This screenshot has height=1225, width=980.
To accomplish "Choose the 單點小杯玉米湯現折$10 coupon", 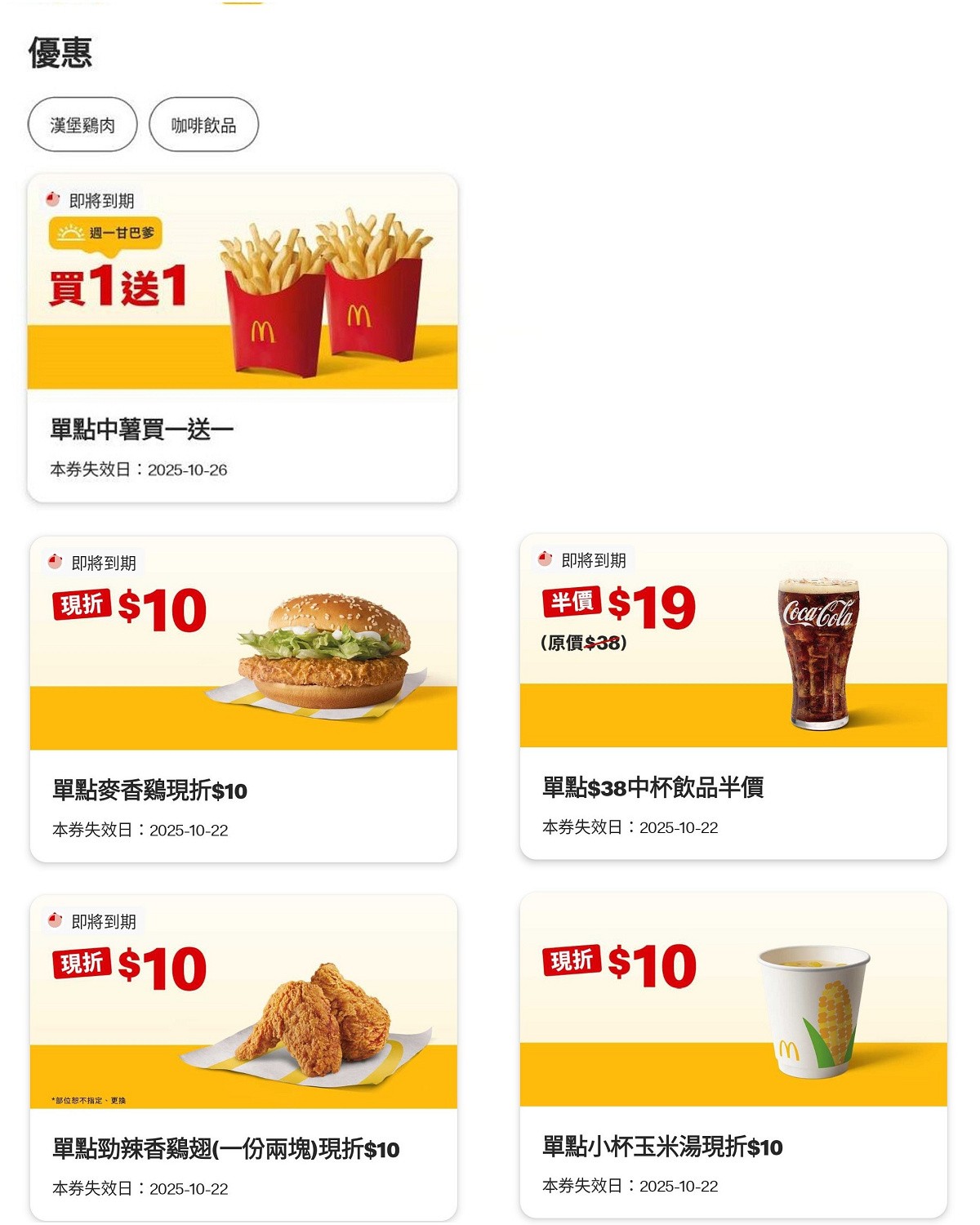I will coord(733,1055).
